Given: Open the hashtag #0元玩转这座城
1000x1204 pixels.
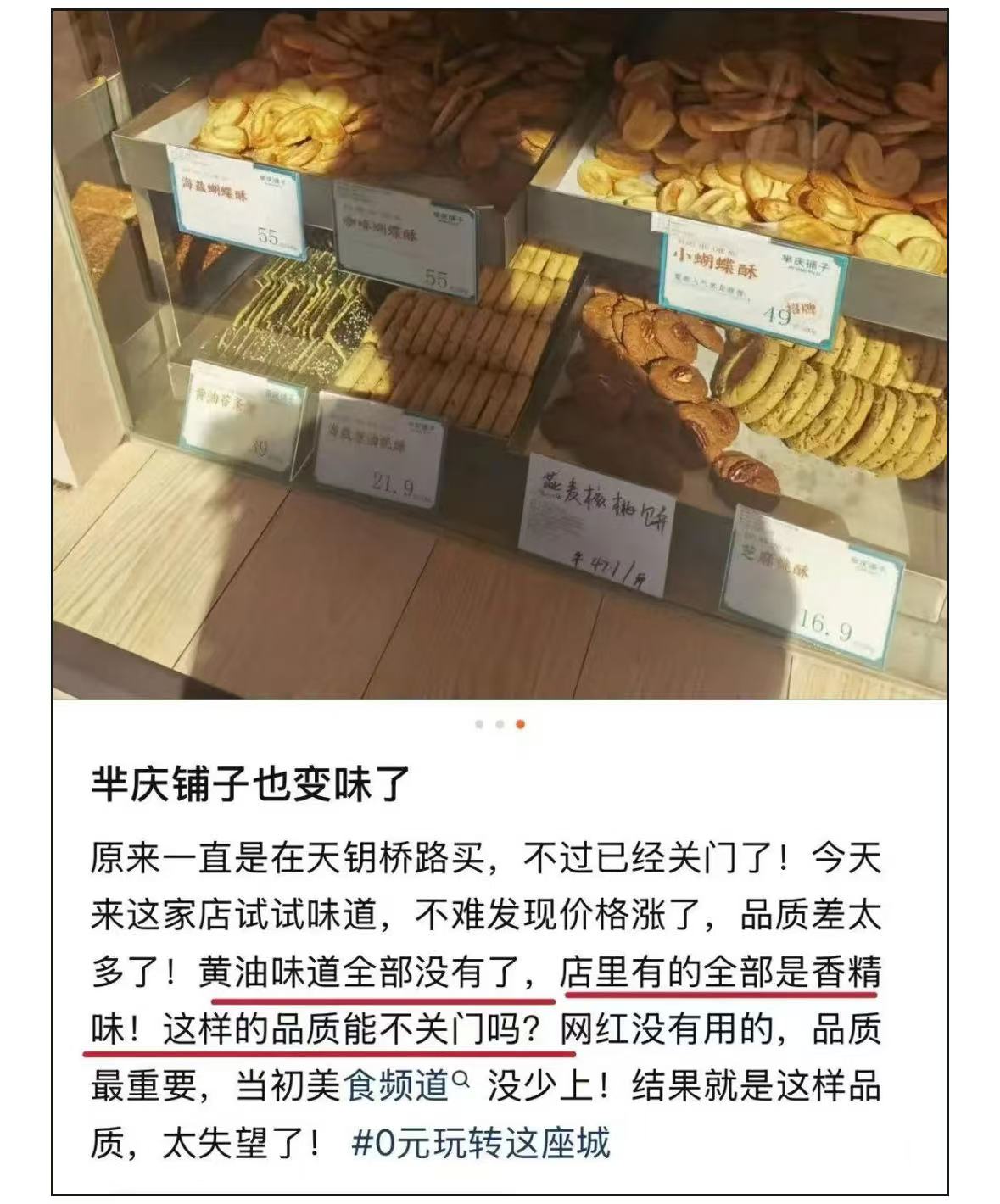Looking at the screenshot, I should point(481,1144).
